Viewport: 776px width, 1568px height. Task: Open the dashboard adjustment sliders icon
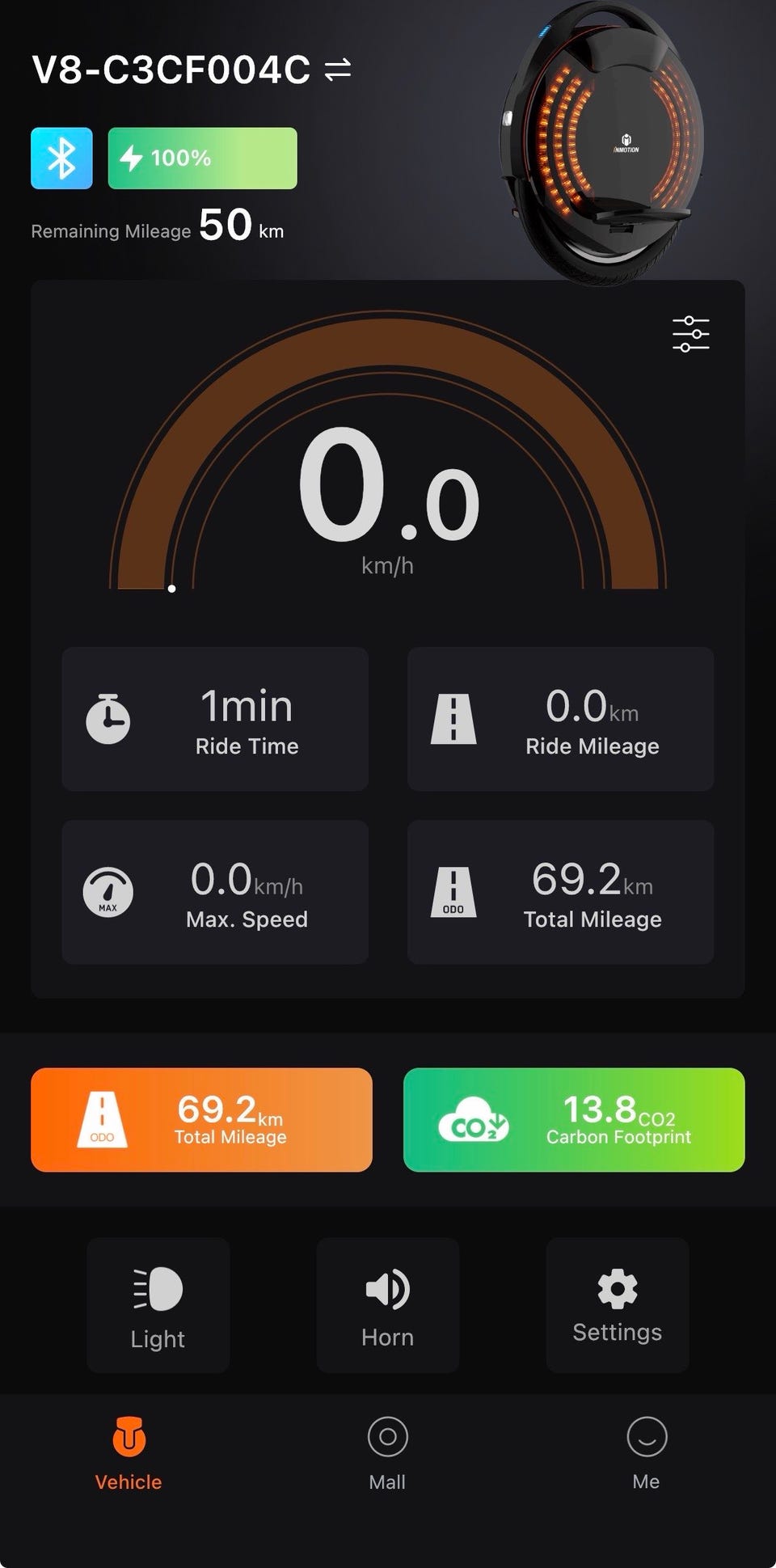pos(690,334)
